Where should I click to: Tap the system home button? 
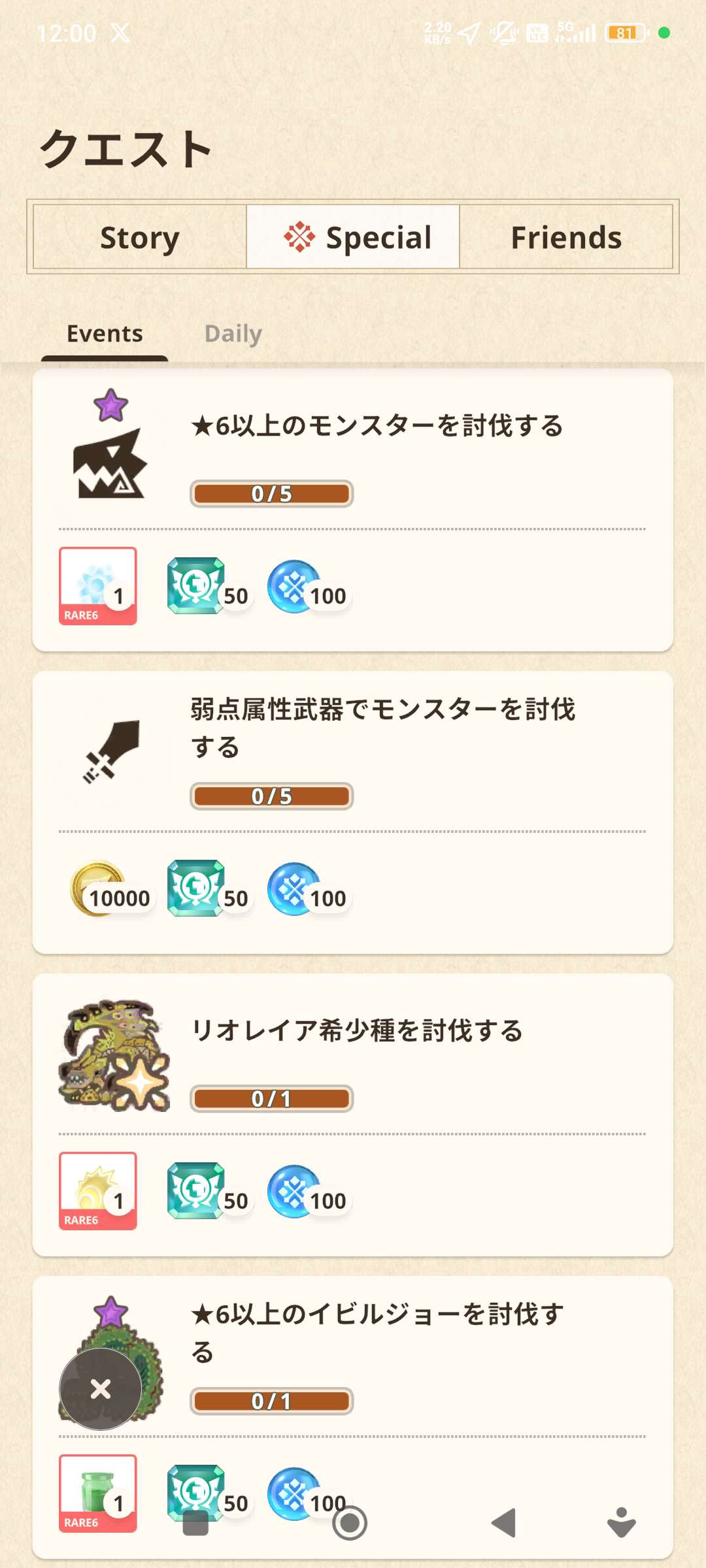coord(350,1523)
